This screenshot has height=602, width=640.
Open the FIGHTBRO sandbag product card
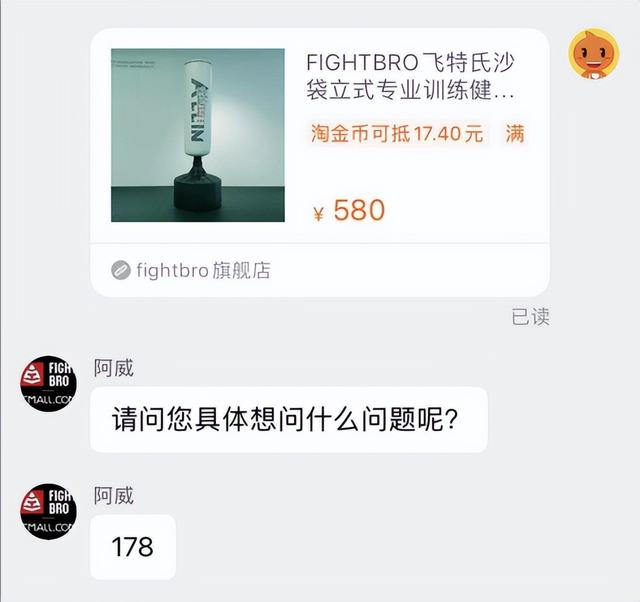click(x=320, y=135)
